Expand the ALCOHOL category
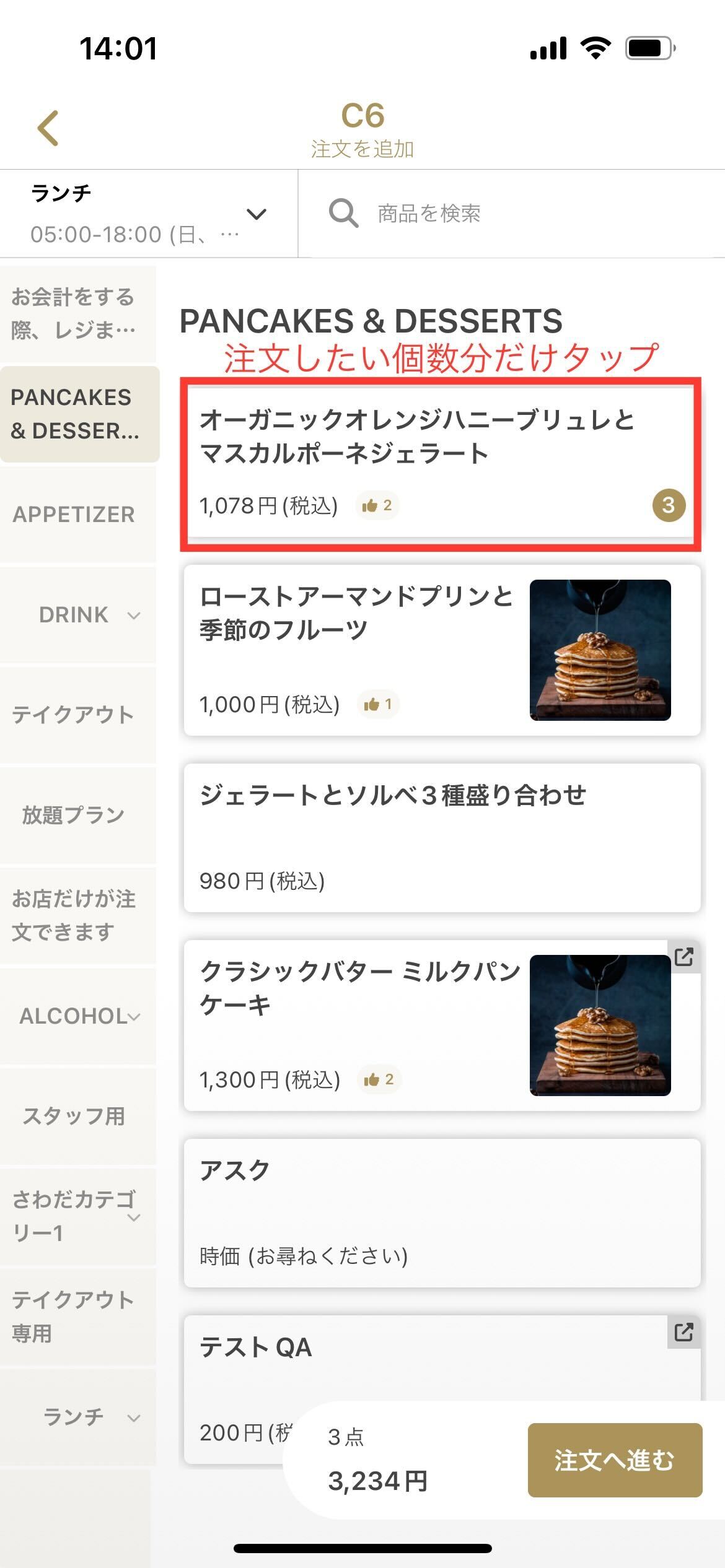This screenshot has width=725, height=1568. (x=79, y=1016)
